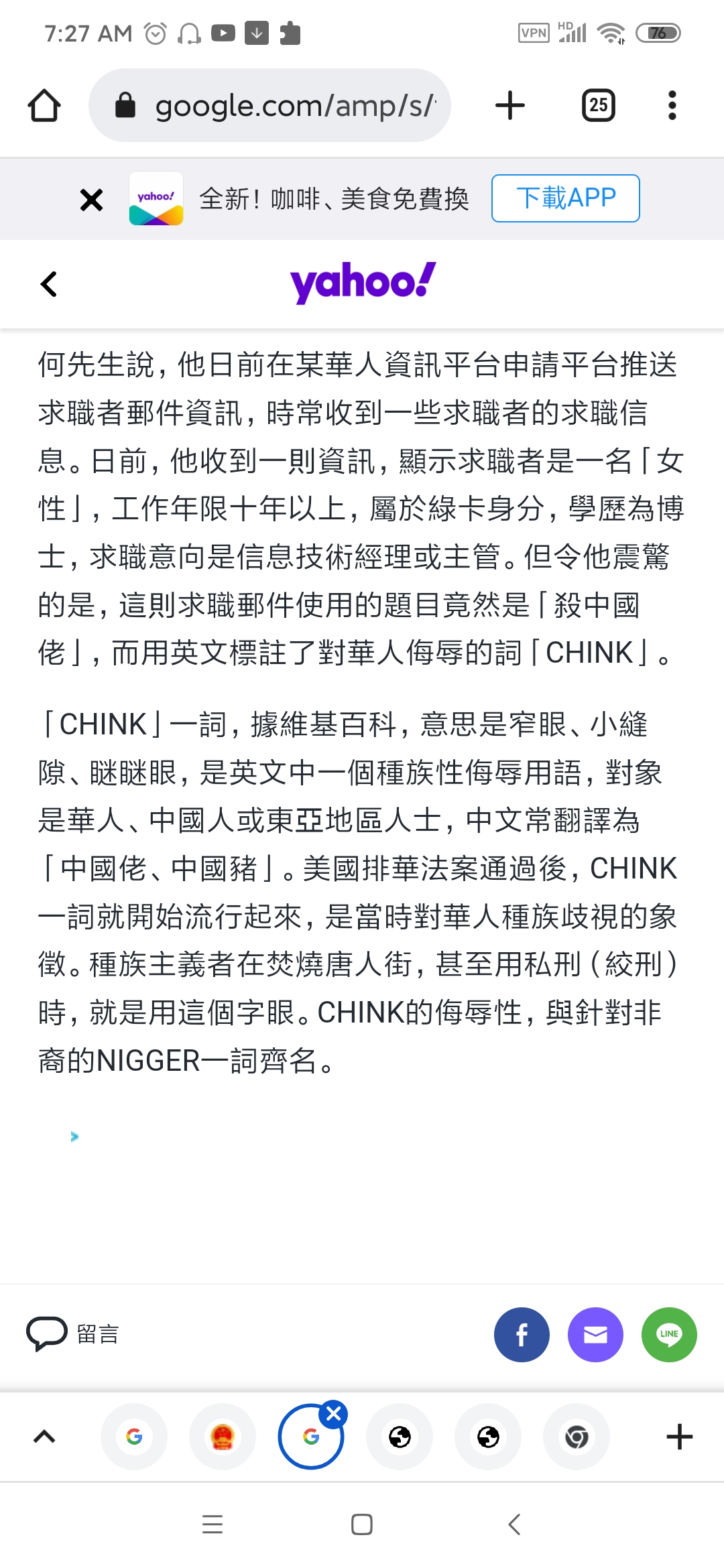Tap the 下載APP button
Screen dimensions: 724x1568
(566, 198)
